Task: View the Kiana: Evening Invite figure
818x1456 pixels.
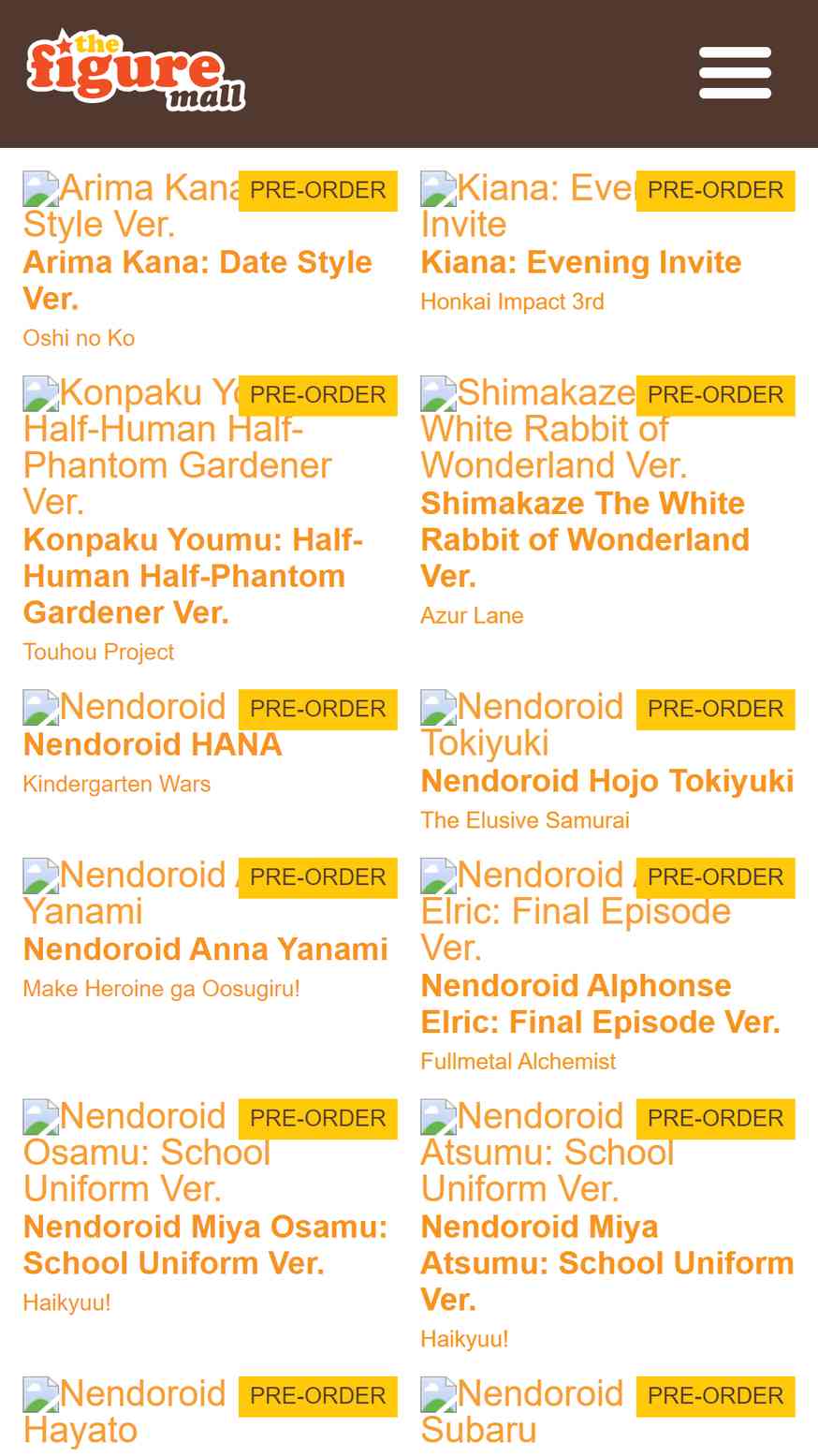Action: pos(580,262)
